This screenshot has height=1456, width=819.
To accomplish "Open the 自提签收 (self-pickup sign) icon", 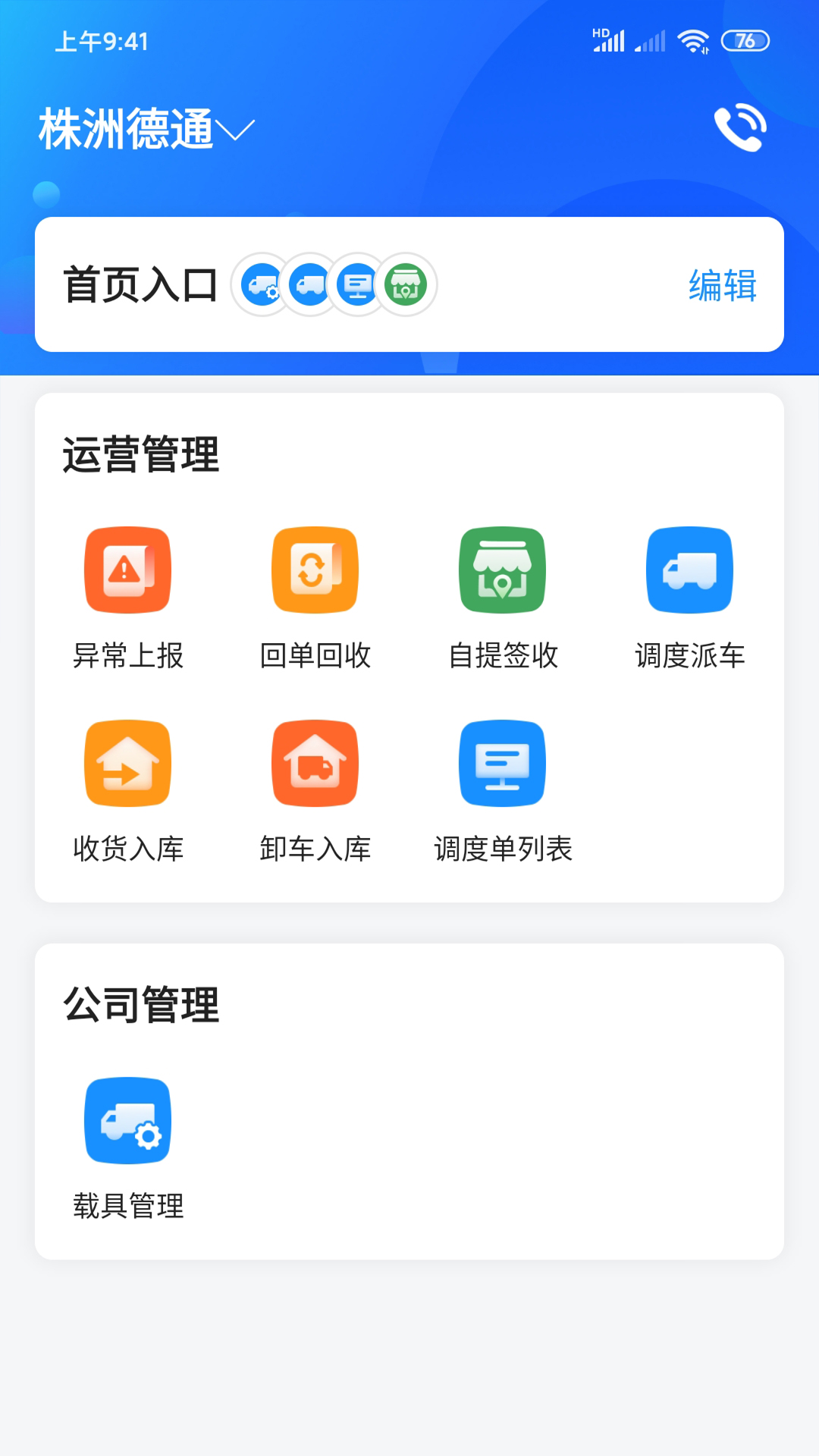I will 502,572.
